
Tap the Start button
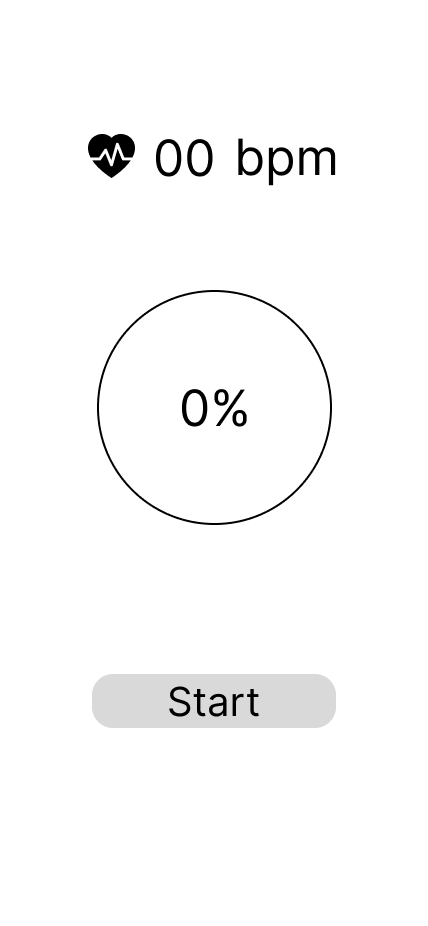(214, 701)
